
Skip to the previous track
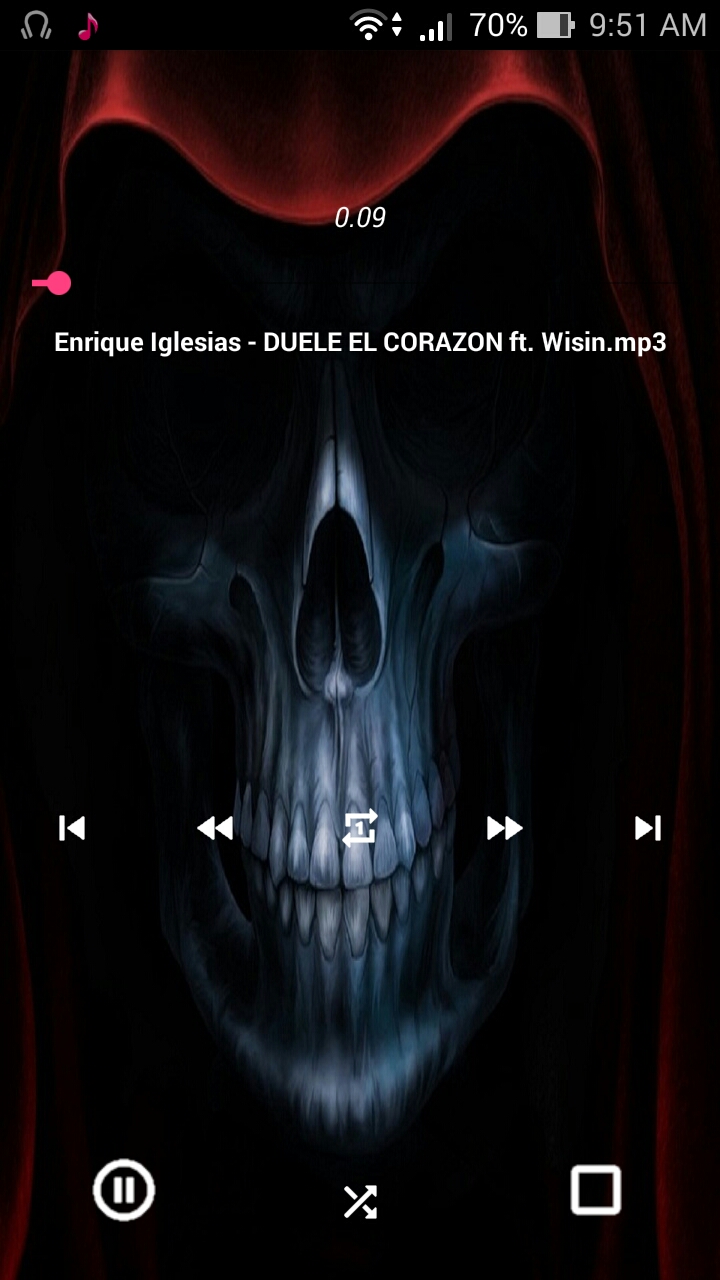72,828
